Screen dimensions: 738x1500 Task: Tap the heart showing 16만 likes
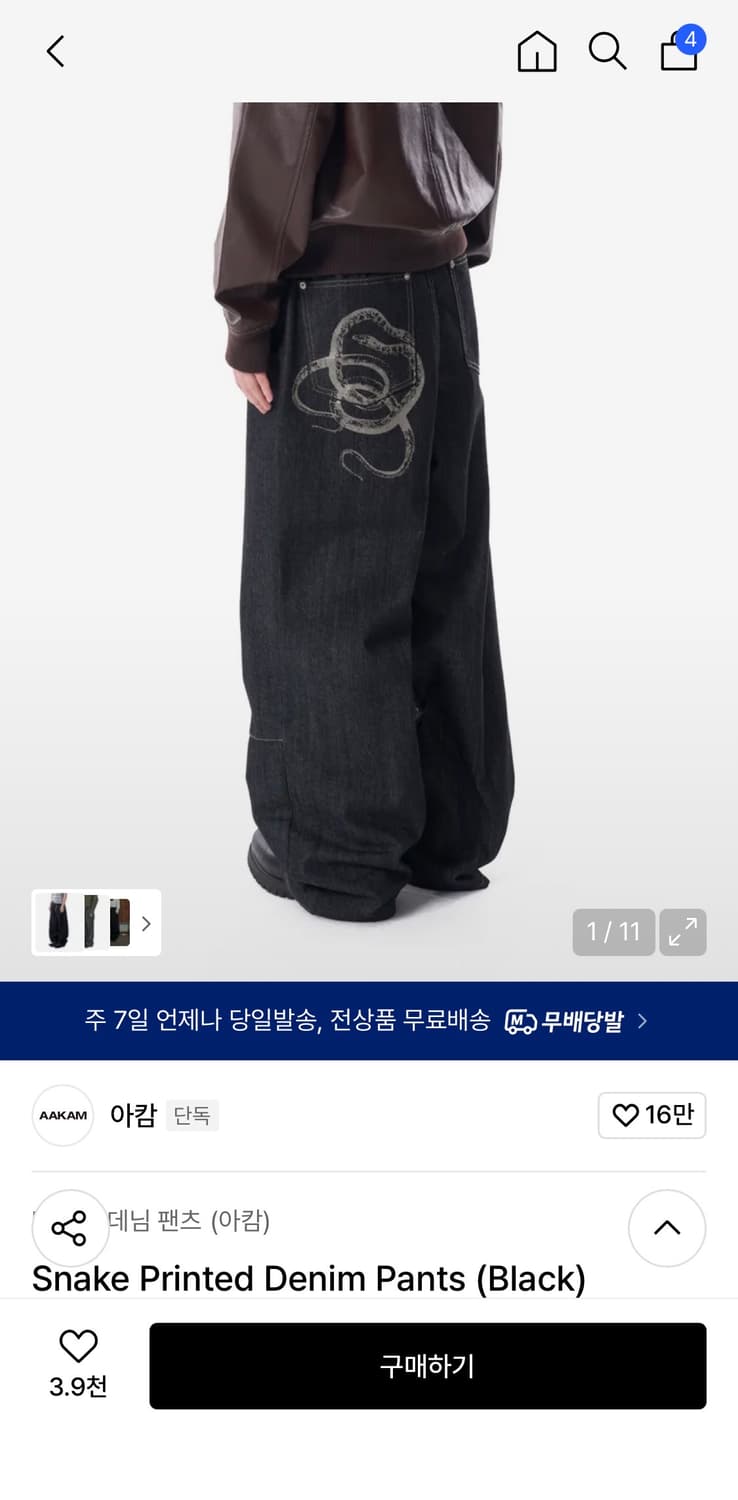point(652,1115)
